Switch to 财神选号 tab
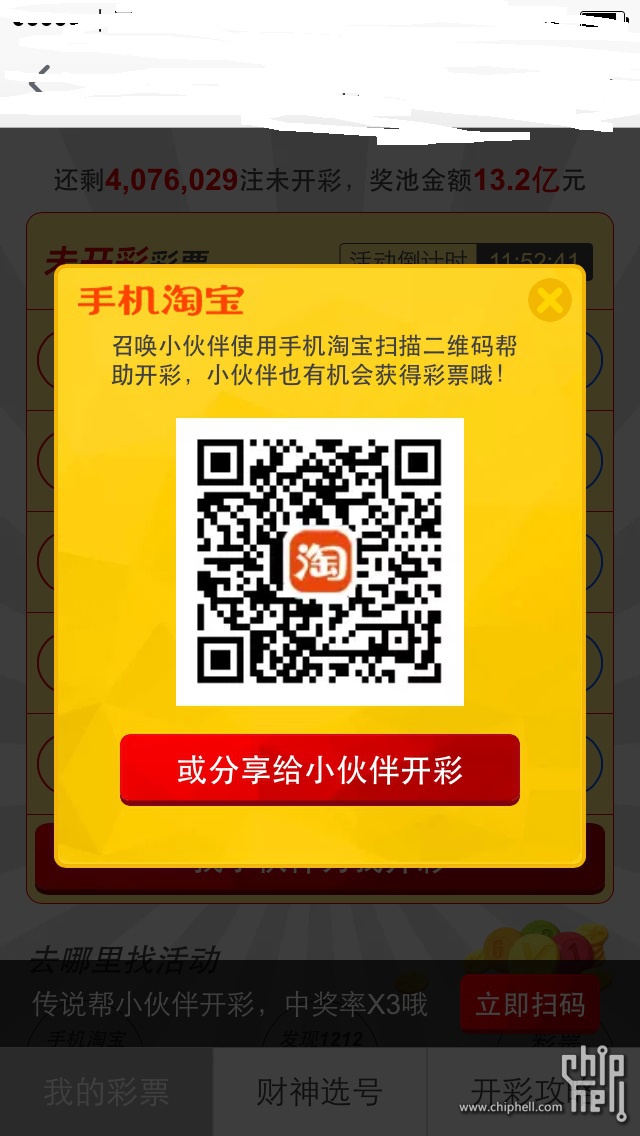640x1136 pixels. [319, 1092]
